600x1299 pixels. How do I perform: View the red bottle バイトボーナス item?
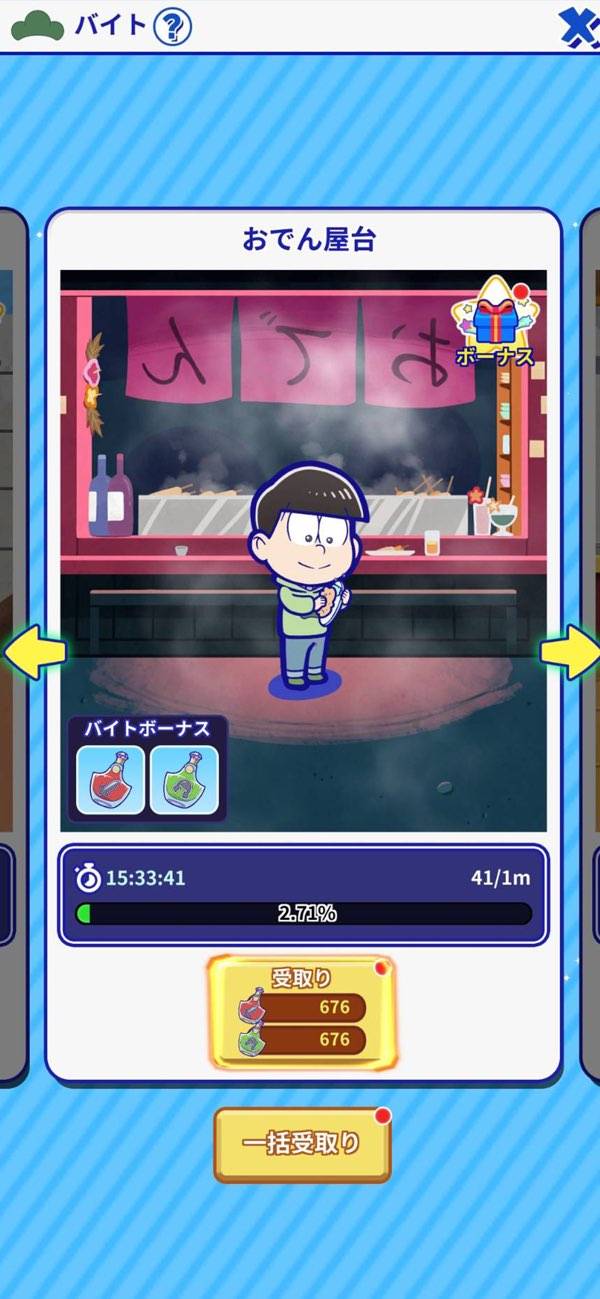click(x=111, y=779)
